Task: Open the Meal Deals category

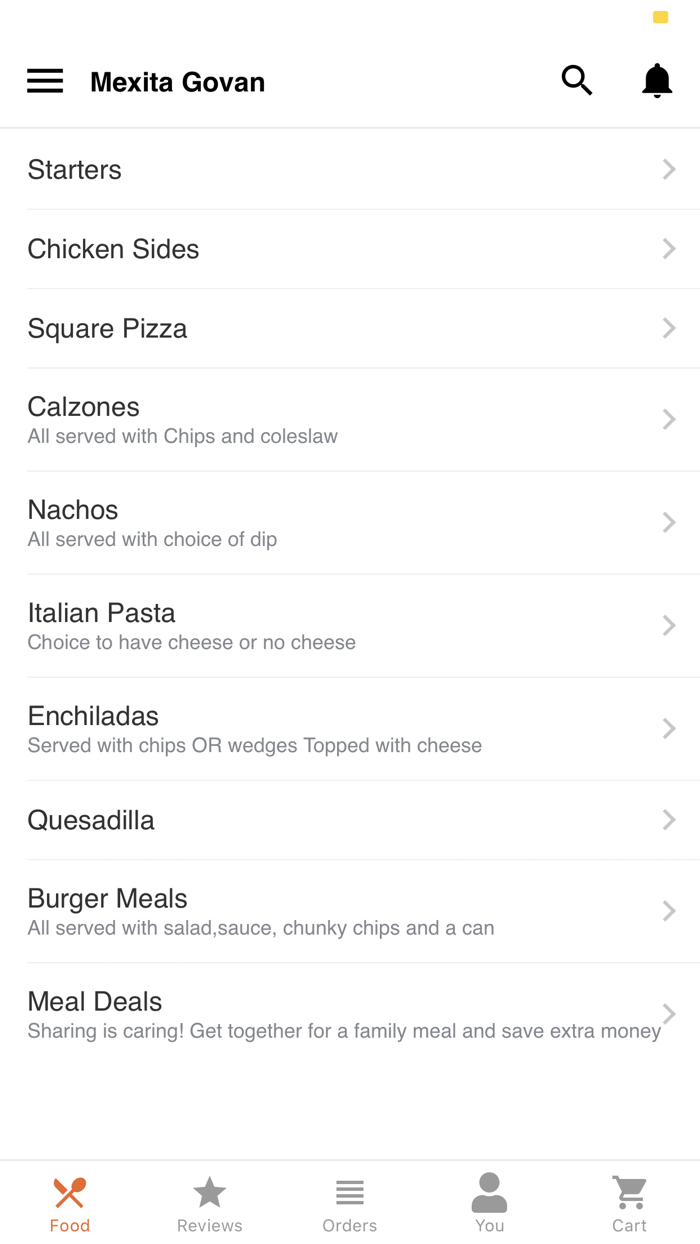Action: [x=350, y=1014]
